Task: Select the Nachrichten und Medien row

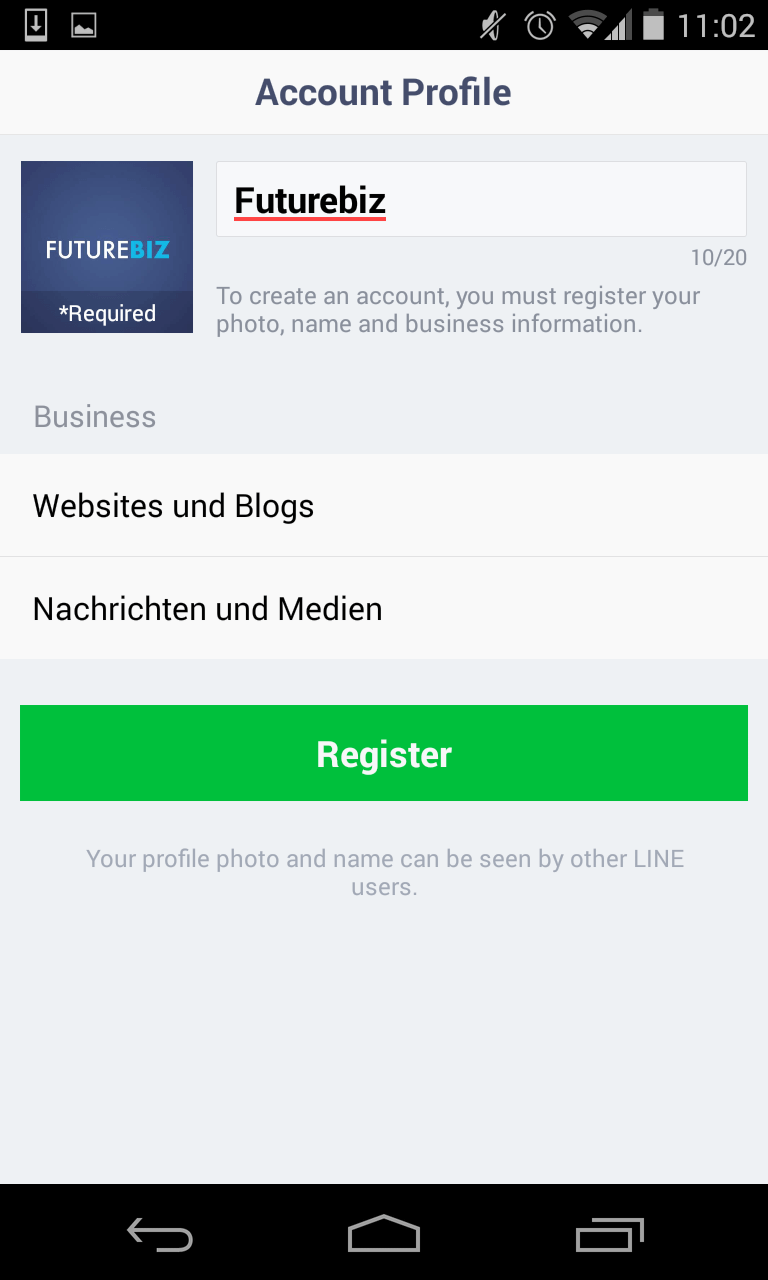Action: [x=384, y=609]
